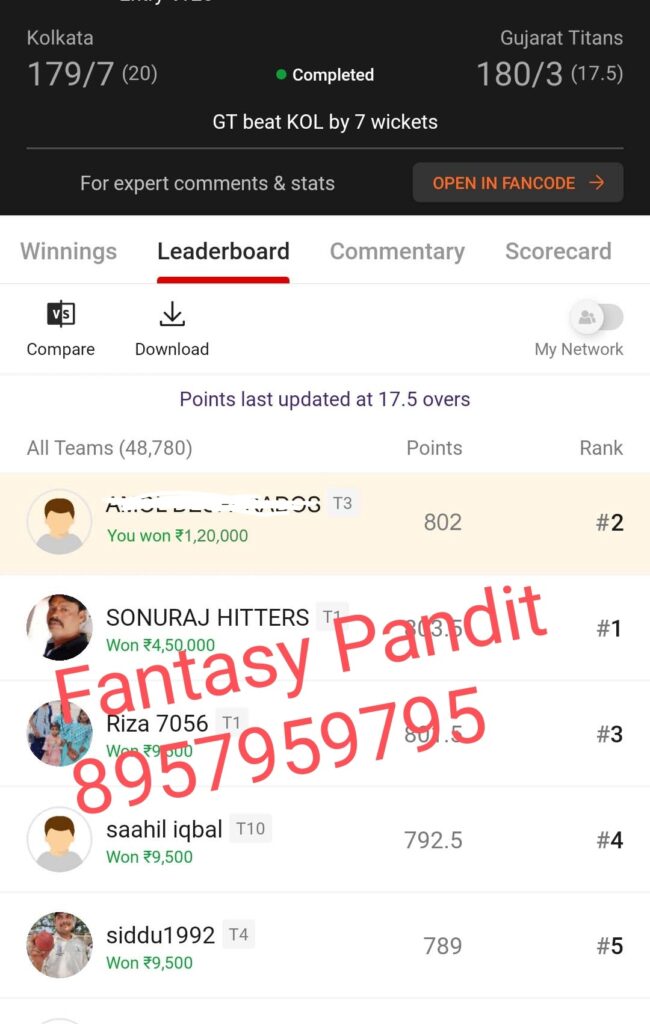
Task: Open the Scorecard tab
Action: point(558,251)
